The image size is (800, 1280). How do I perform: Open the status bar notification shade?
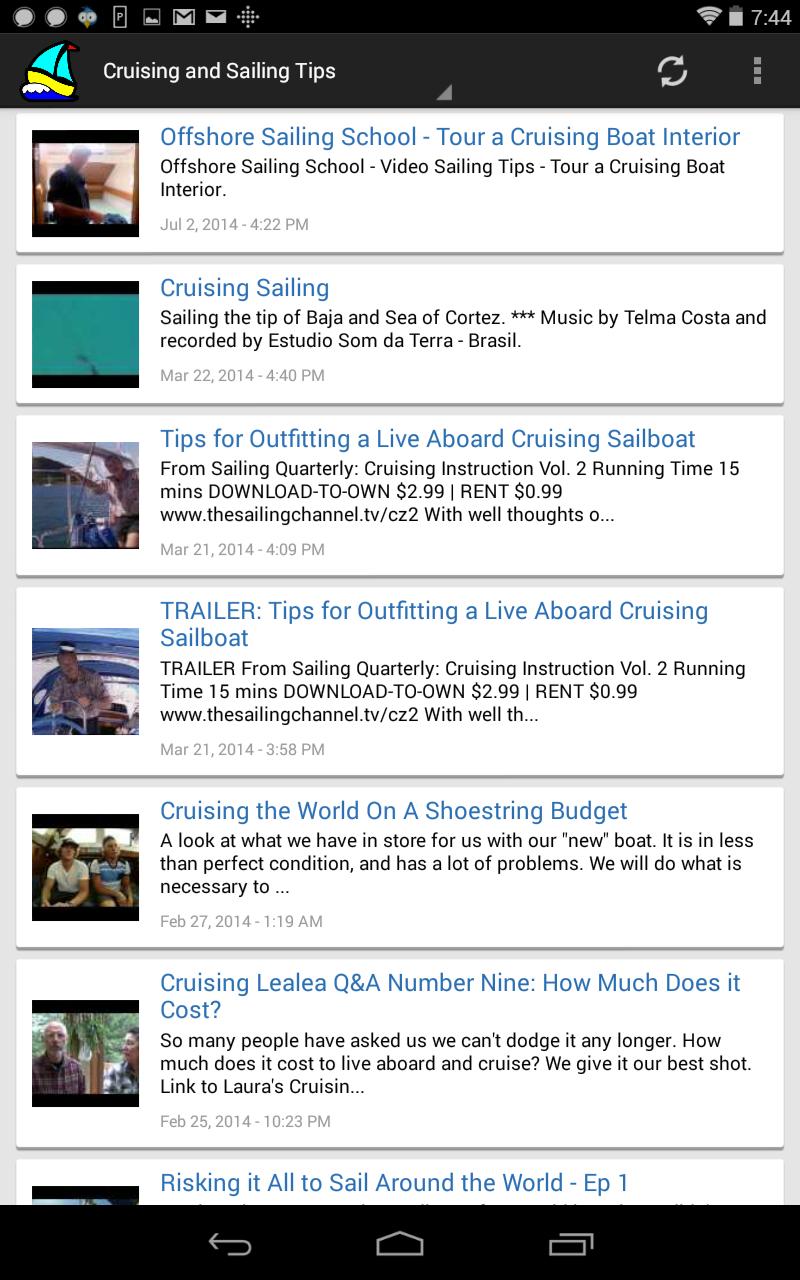coord(400,16)
